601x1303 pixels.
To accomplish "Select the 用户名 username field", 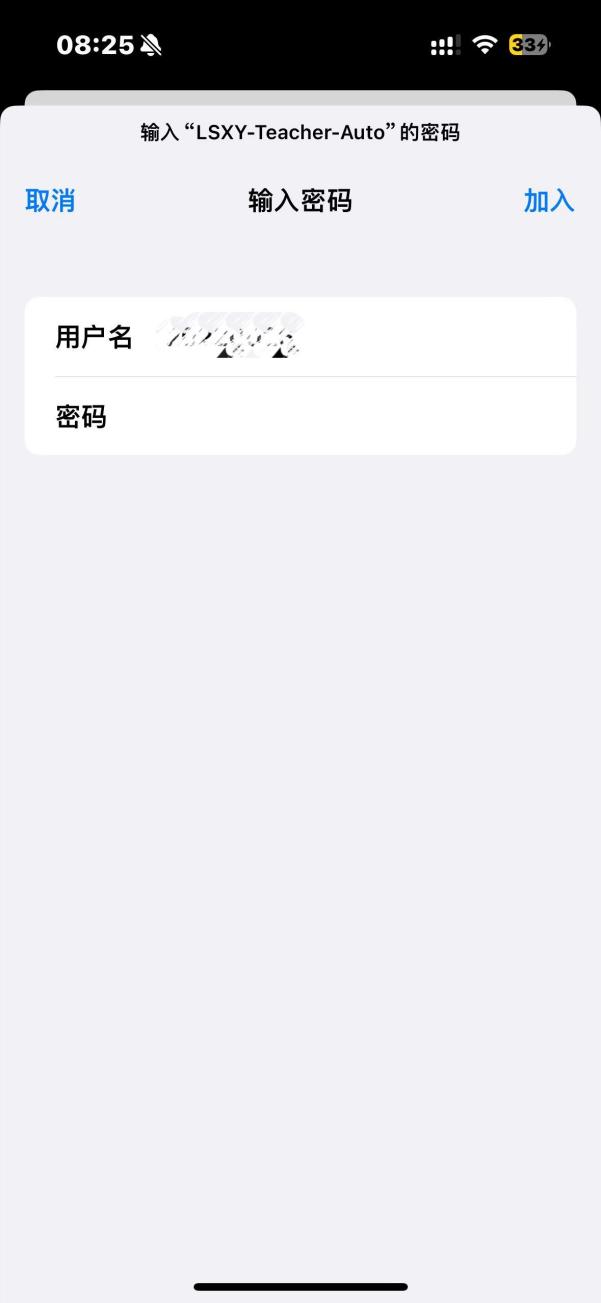I will (300, 337).
